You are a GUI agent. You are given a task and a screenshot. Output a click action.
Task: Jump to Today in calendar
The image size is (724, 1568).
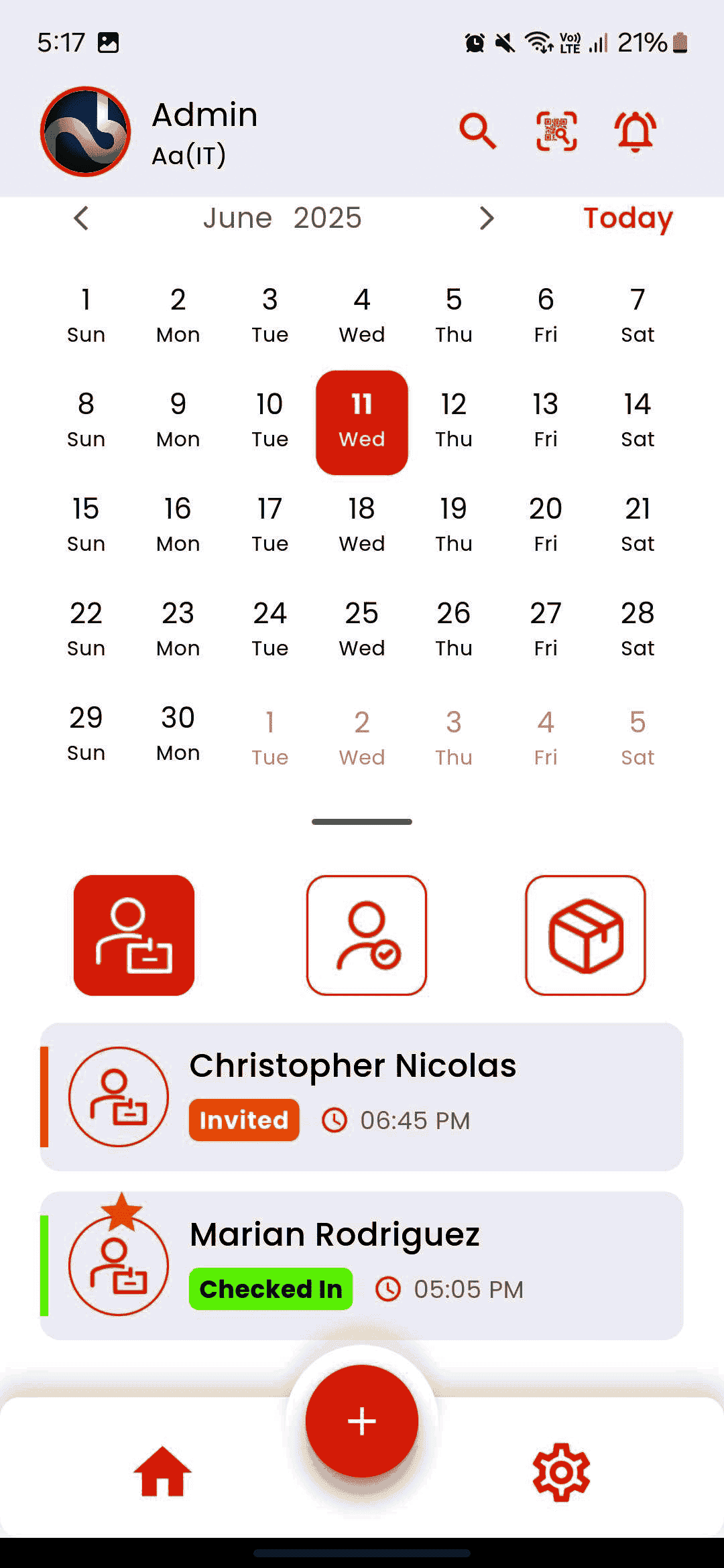click(627, 218)
